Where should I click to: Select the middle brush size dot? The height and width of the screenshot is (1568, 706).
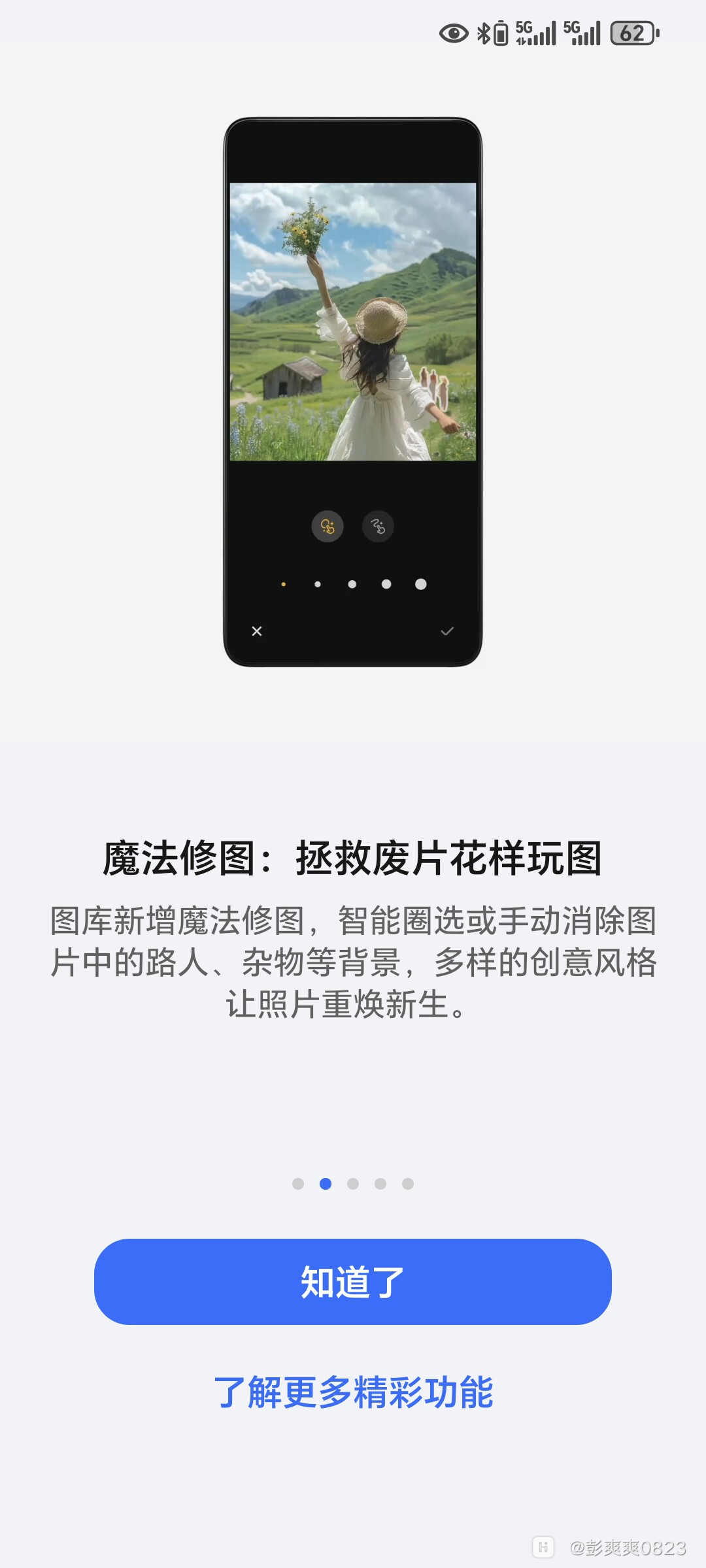coord(352,583)
